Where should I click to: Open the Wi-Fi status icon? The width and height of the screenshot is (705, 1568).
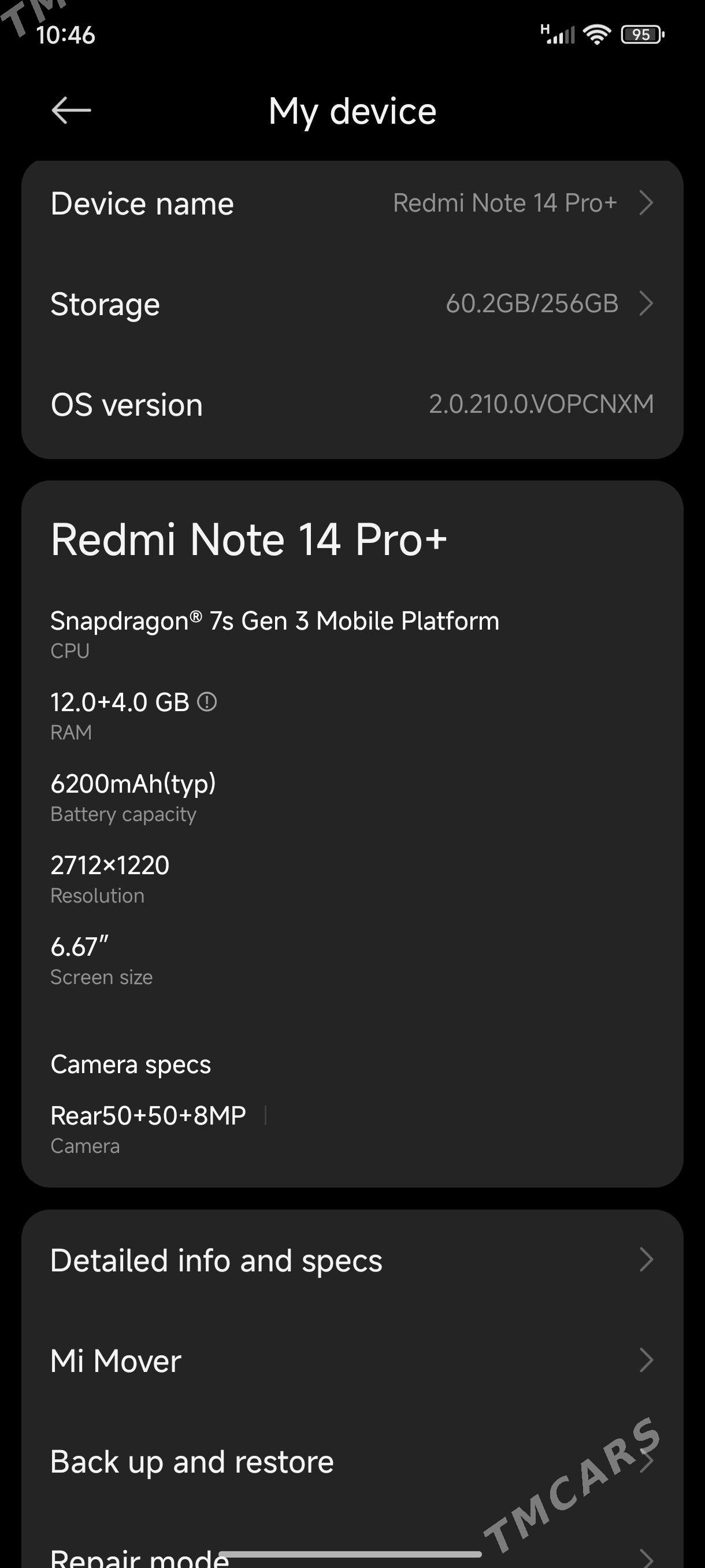(x=597, y=35)
